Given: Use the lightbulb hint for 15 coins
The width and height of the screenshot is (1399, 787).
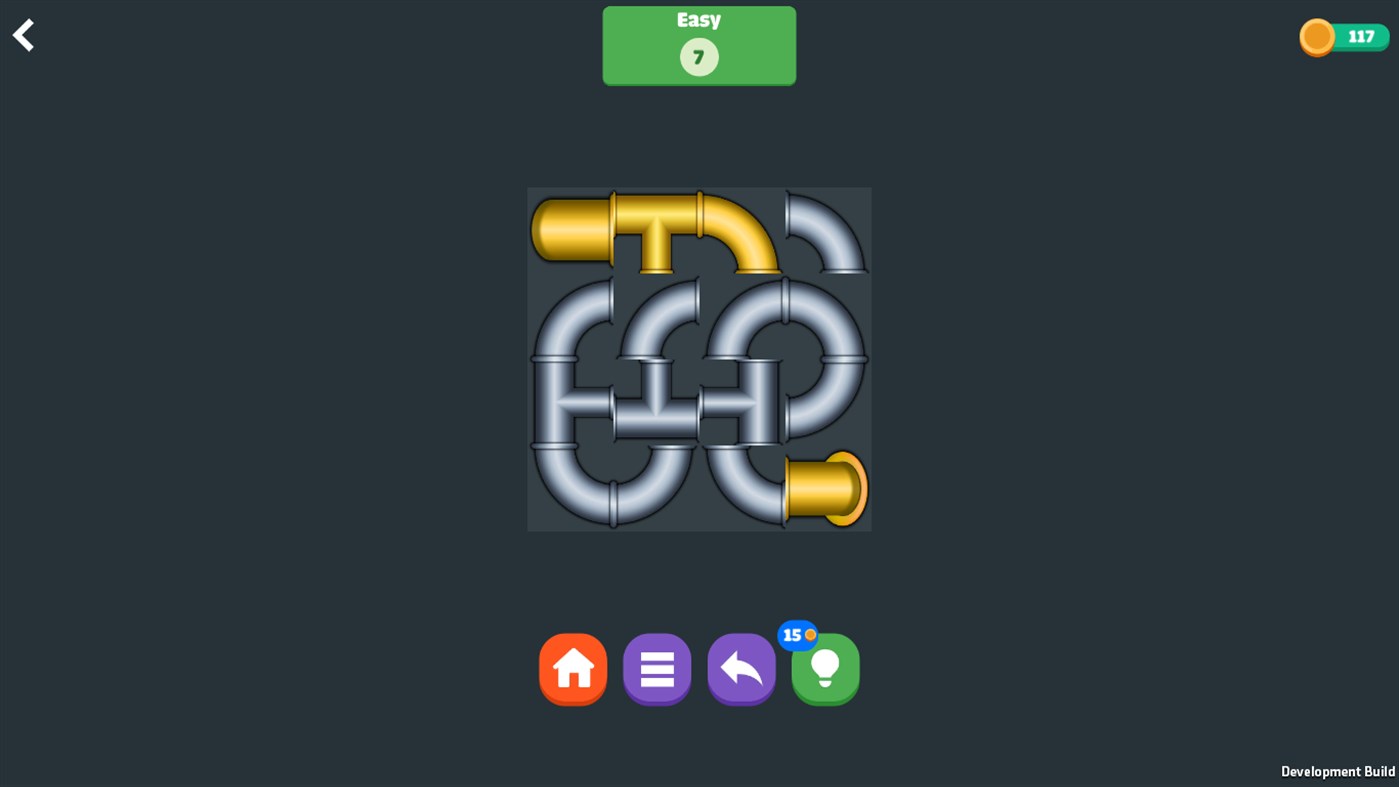Looking at the screenshot, I should click(825, 669).
